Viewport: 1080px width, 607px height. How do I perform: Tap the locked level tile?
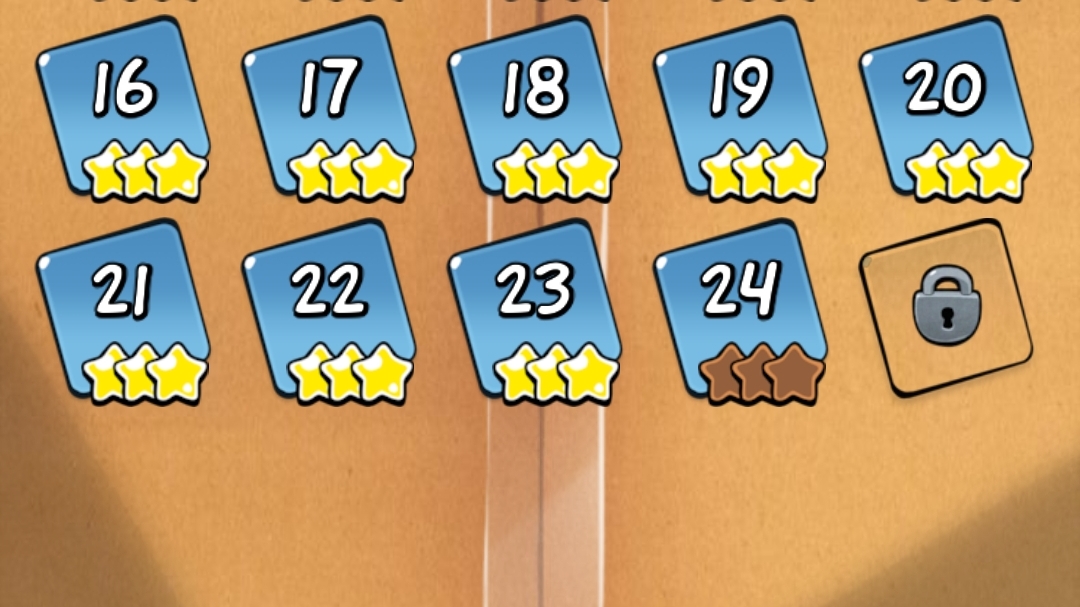pos(946,308)
